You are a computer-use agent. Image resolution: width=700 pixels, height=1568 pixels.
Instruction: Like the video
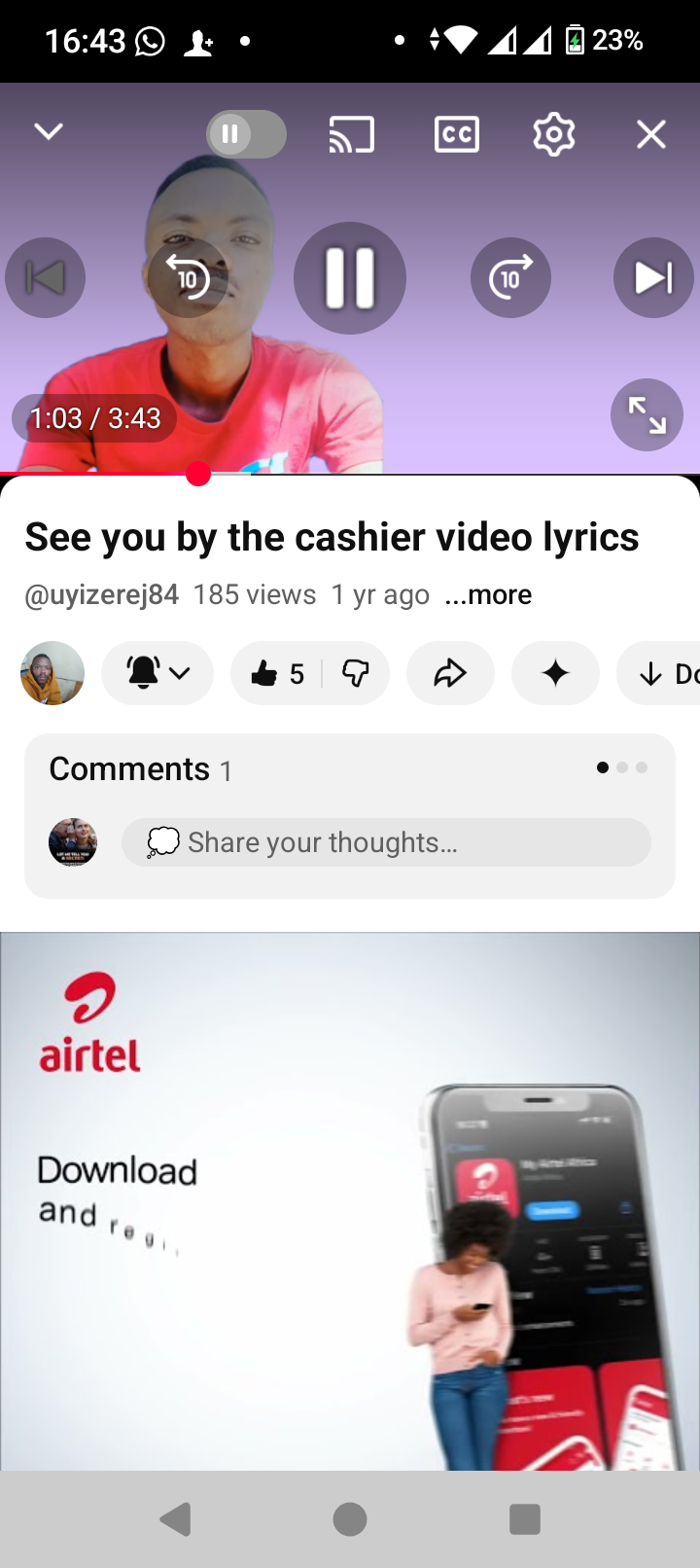click(277, 673)
